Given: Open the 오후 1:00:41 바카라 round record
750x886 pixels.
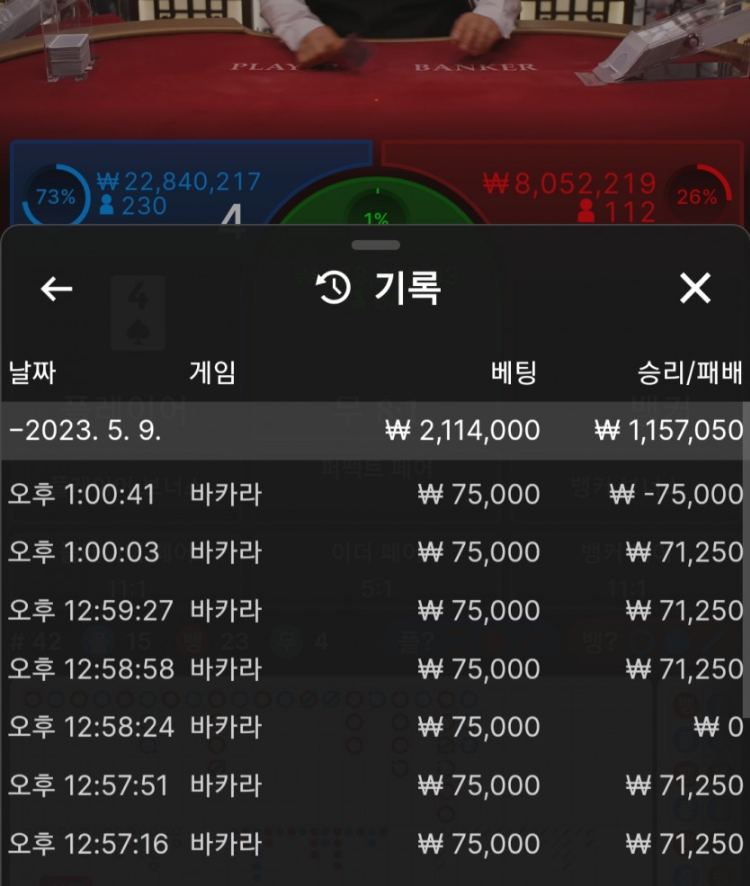Looking at the screenshot, I should click(x=375, y=494).
